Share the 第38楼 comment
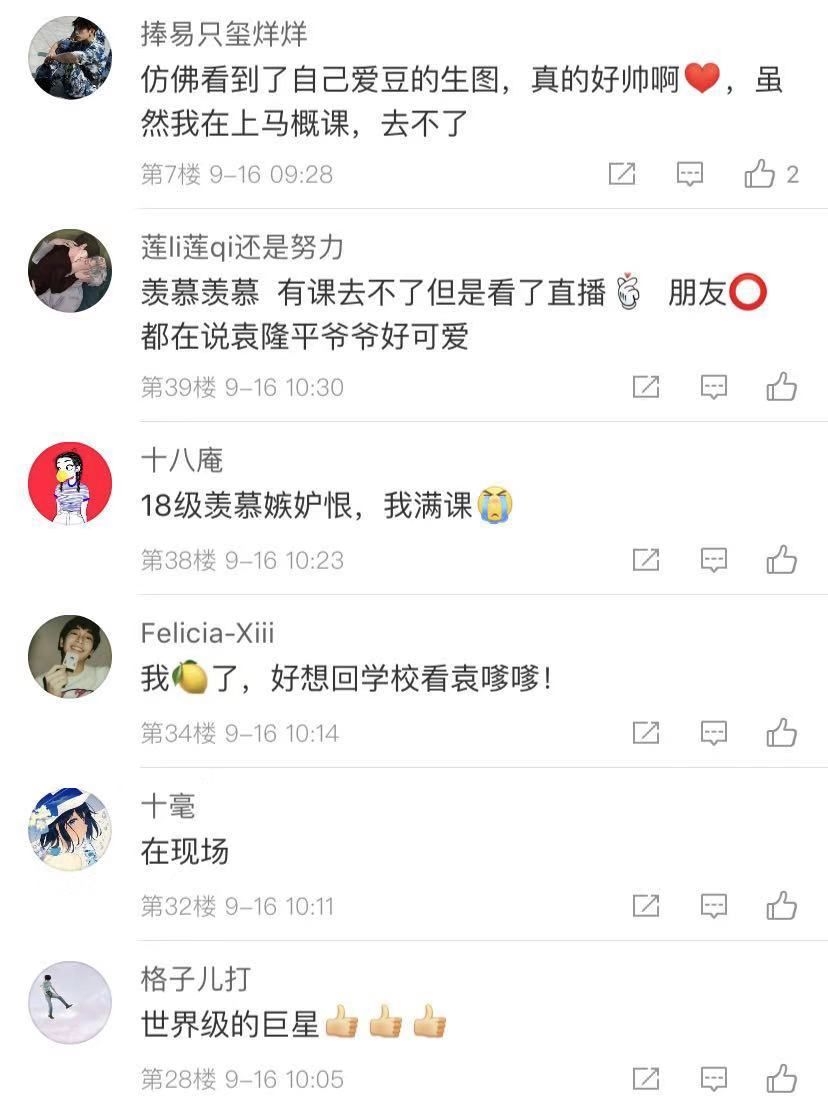Screen dimensions: 828x1107 (x=646, y=560)
